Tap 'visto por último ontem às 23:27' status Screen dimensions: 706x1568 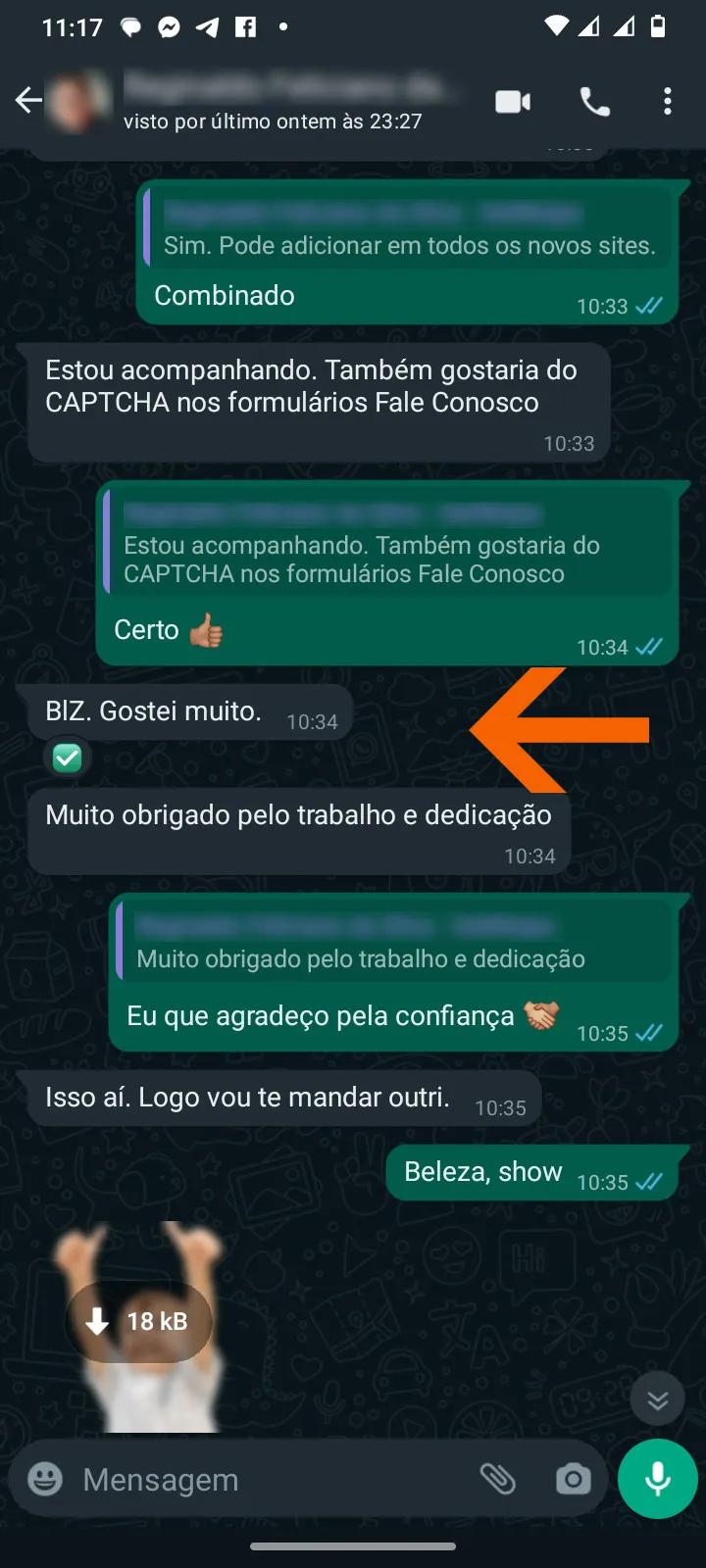271,121
